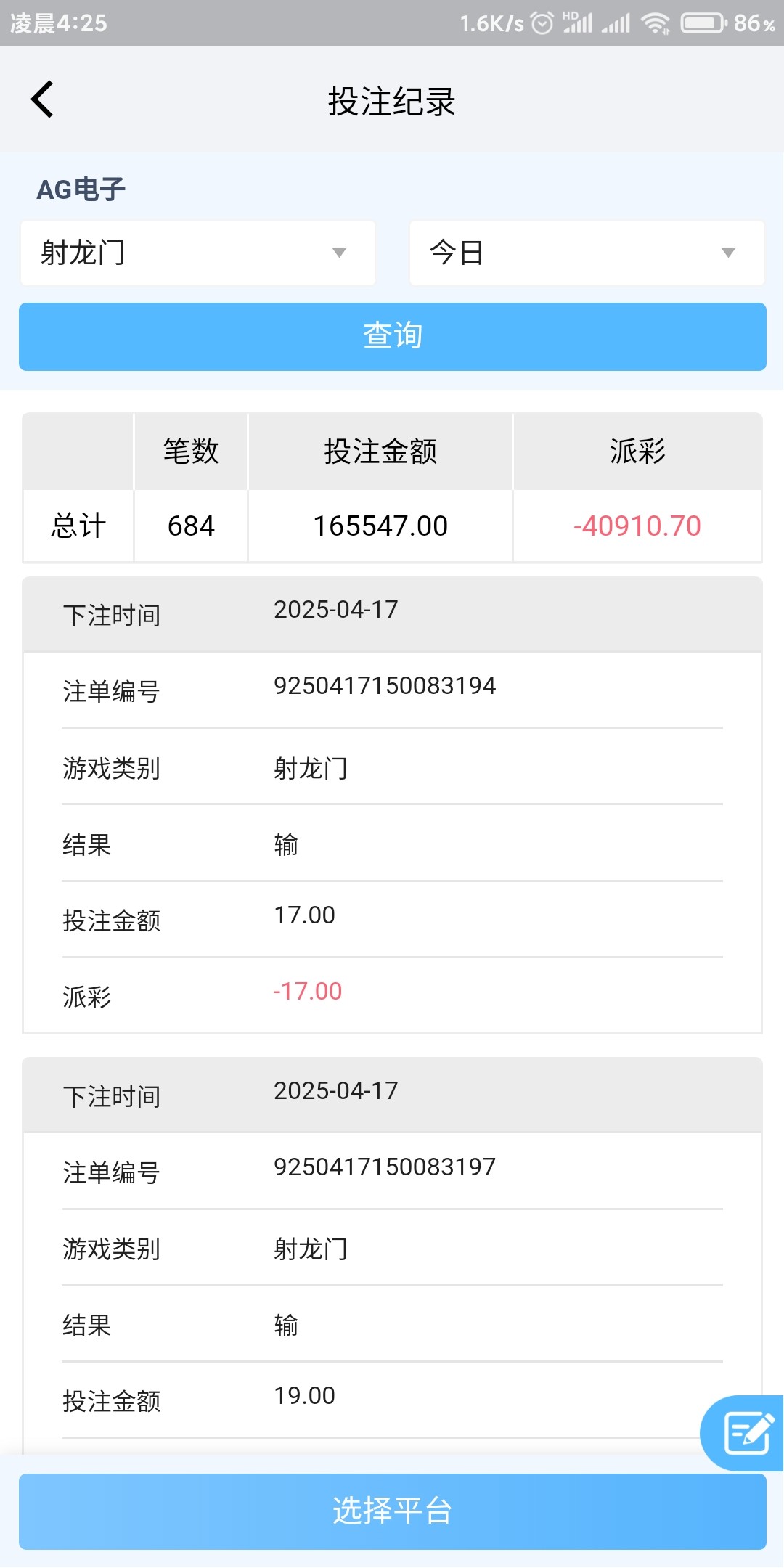Expand the 今日 date range dropdown

(587, 253)
